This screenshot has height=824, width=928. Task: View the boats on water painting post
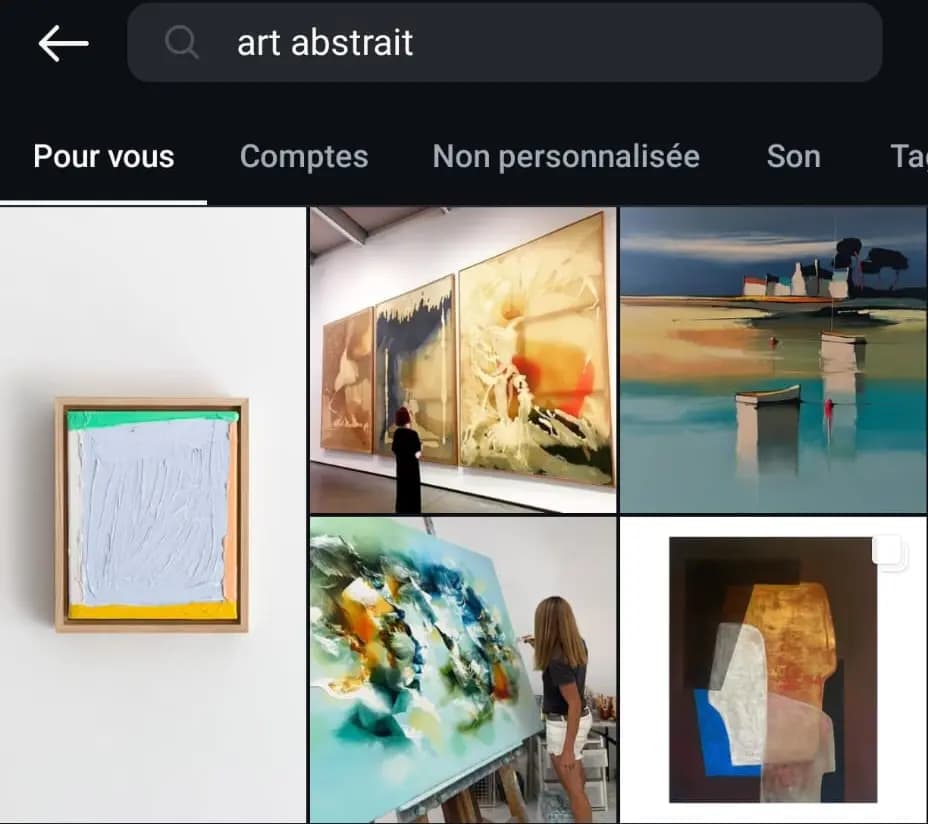tap(773, 360)
